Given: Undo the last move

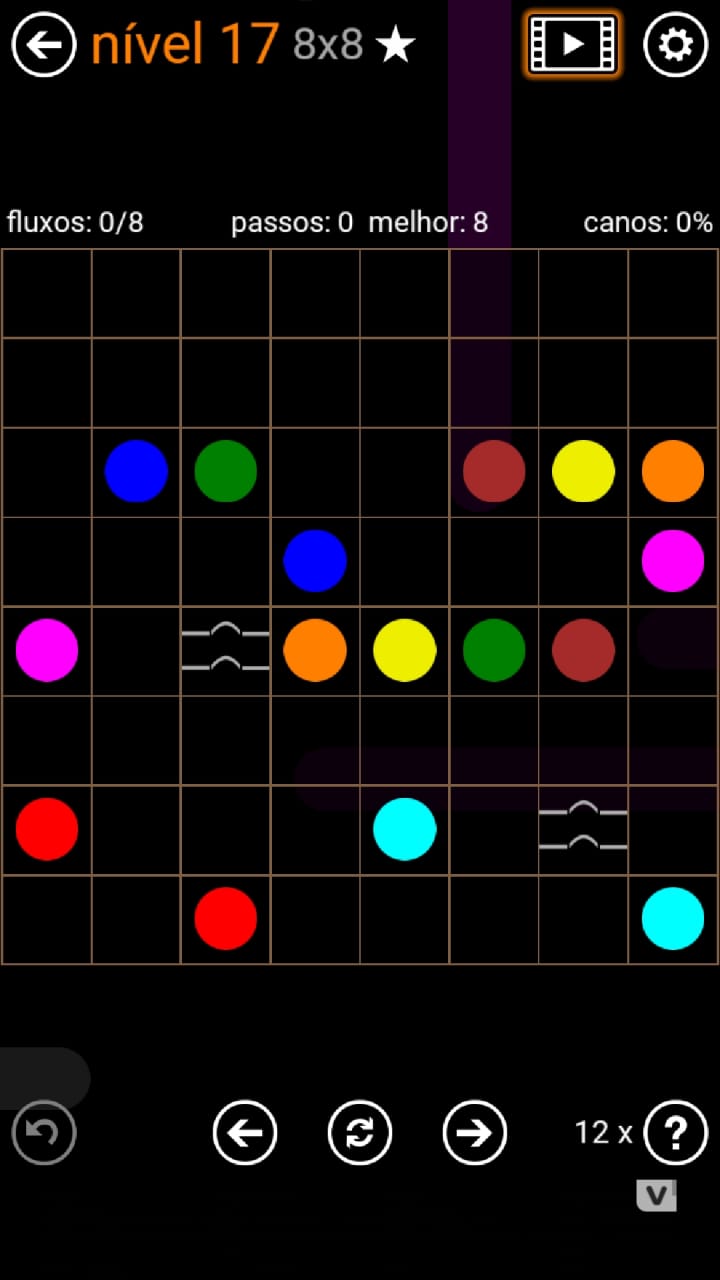Looking at the screenshot, I should coord(44,1132).
